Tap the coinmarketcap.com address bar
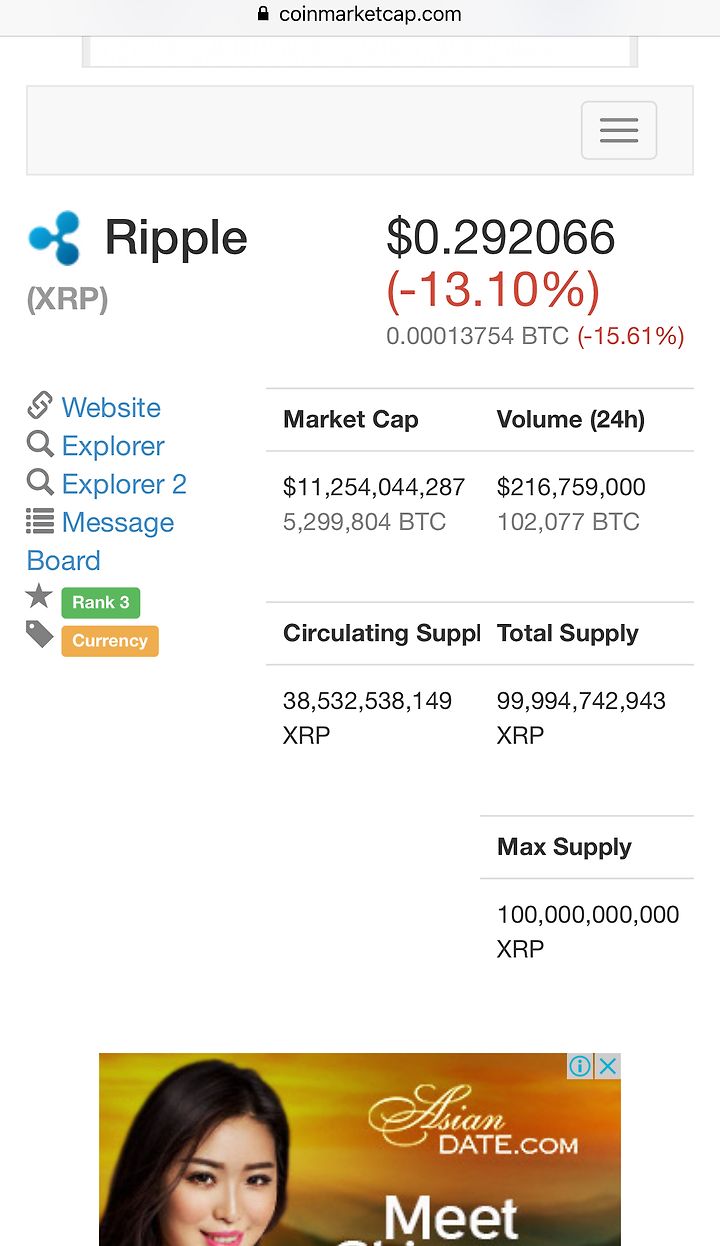 coord(360,14)
